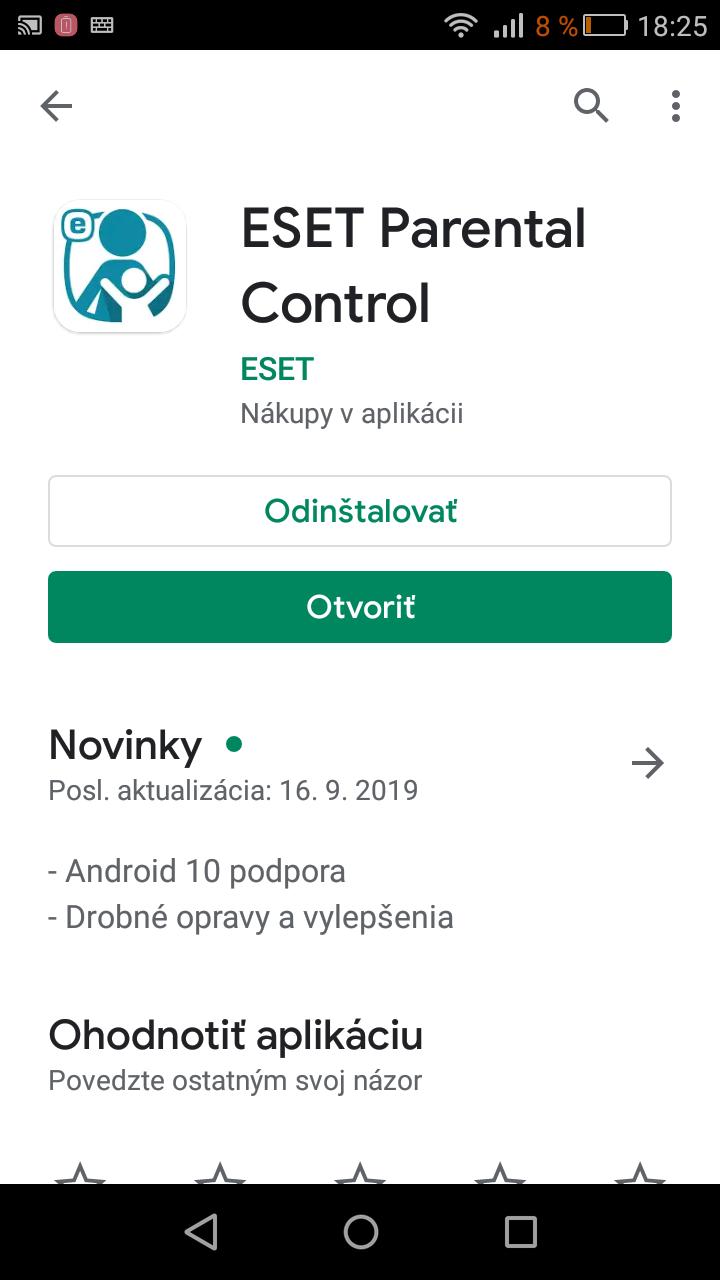This screenshot has height=1280, width=720.
Task: Open the recent apps square button
Action: coord(520,1232)
